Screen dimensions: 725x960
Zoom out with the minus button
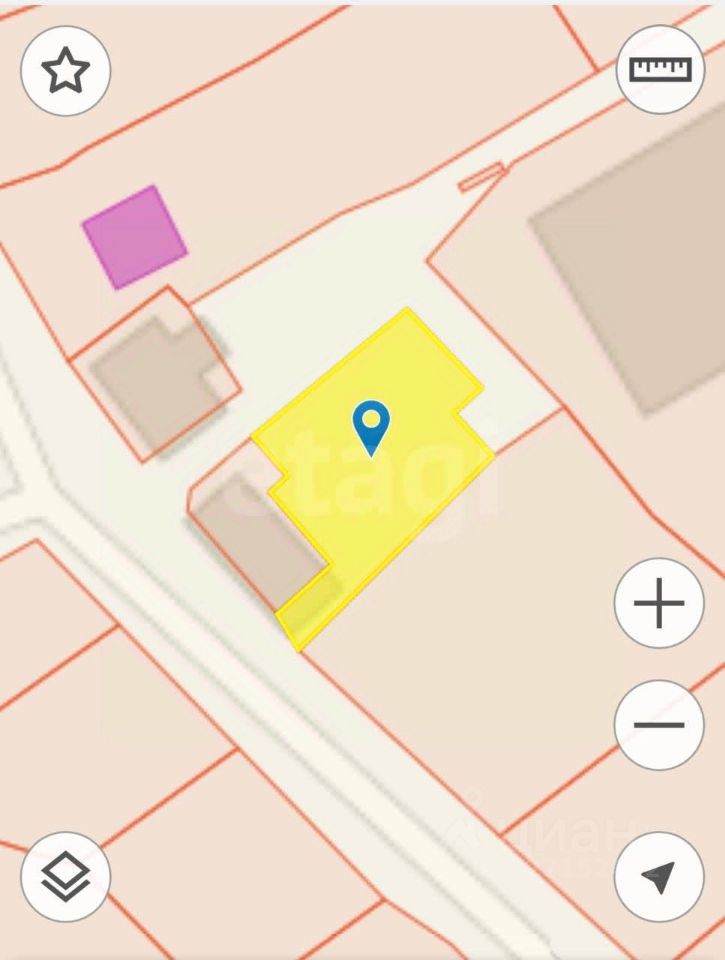coord(659,725)
